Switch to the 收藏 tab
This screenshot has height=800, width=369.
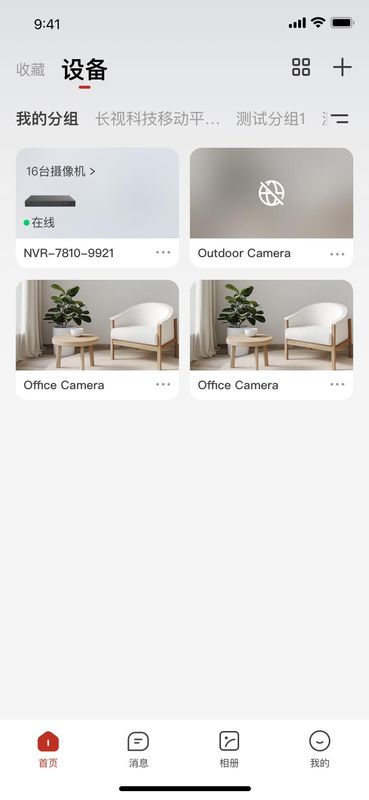pos(31,70)
